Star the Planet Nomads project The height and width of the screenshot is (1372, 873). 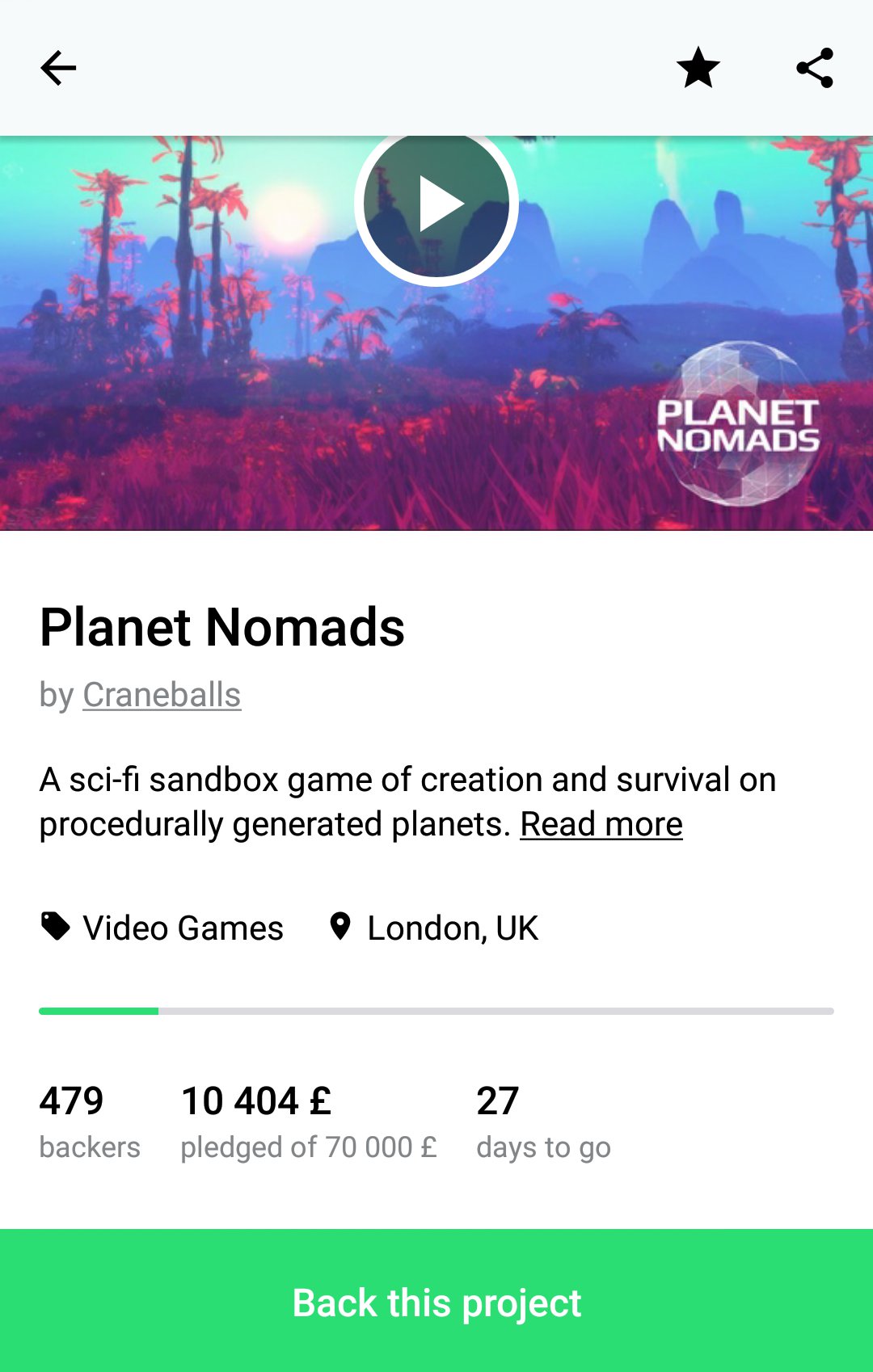(x=698, y=68)
